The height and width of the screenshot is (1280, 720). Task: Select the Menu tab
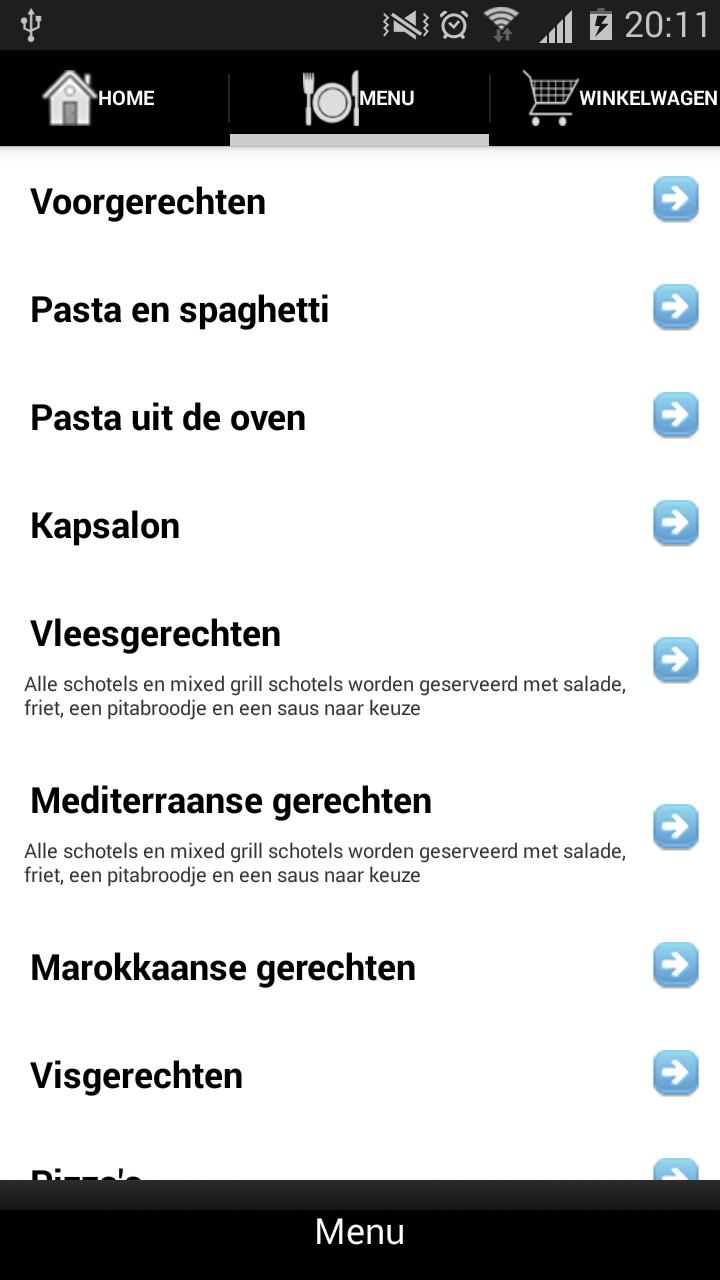click(360, 98)
